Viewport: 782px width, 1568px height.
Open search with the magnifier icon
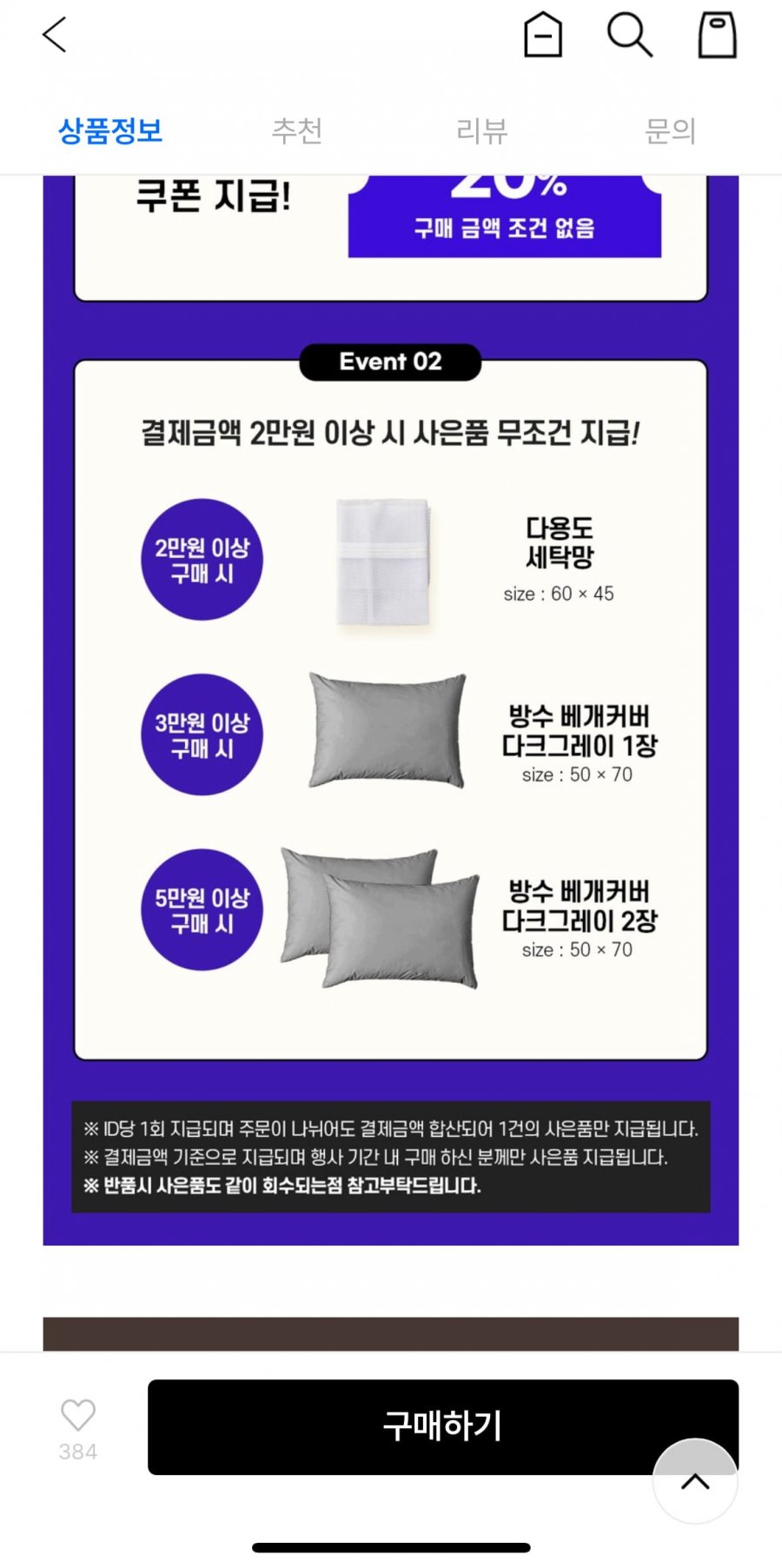(x=629, y=35)
